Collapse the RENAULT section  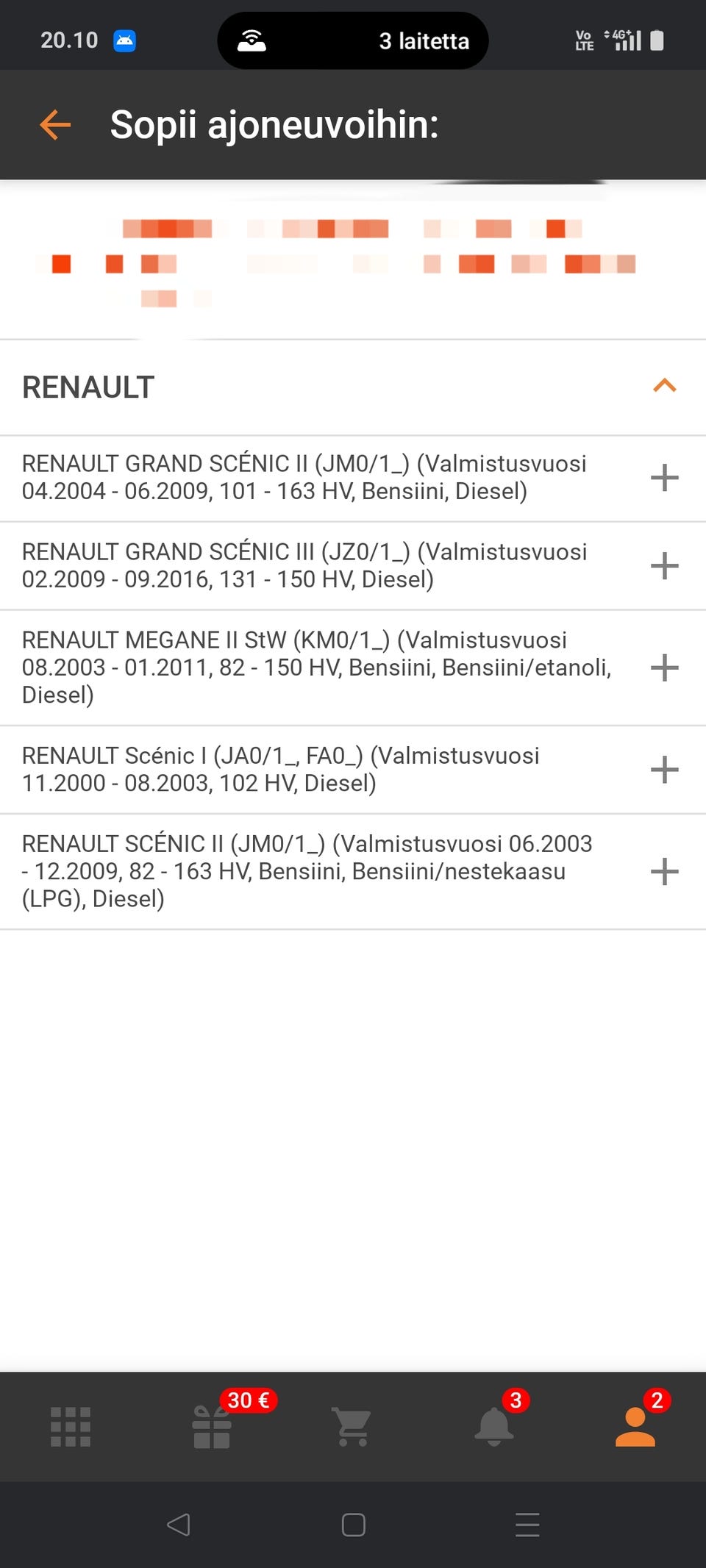pos(664,386)
